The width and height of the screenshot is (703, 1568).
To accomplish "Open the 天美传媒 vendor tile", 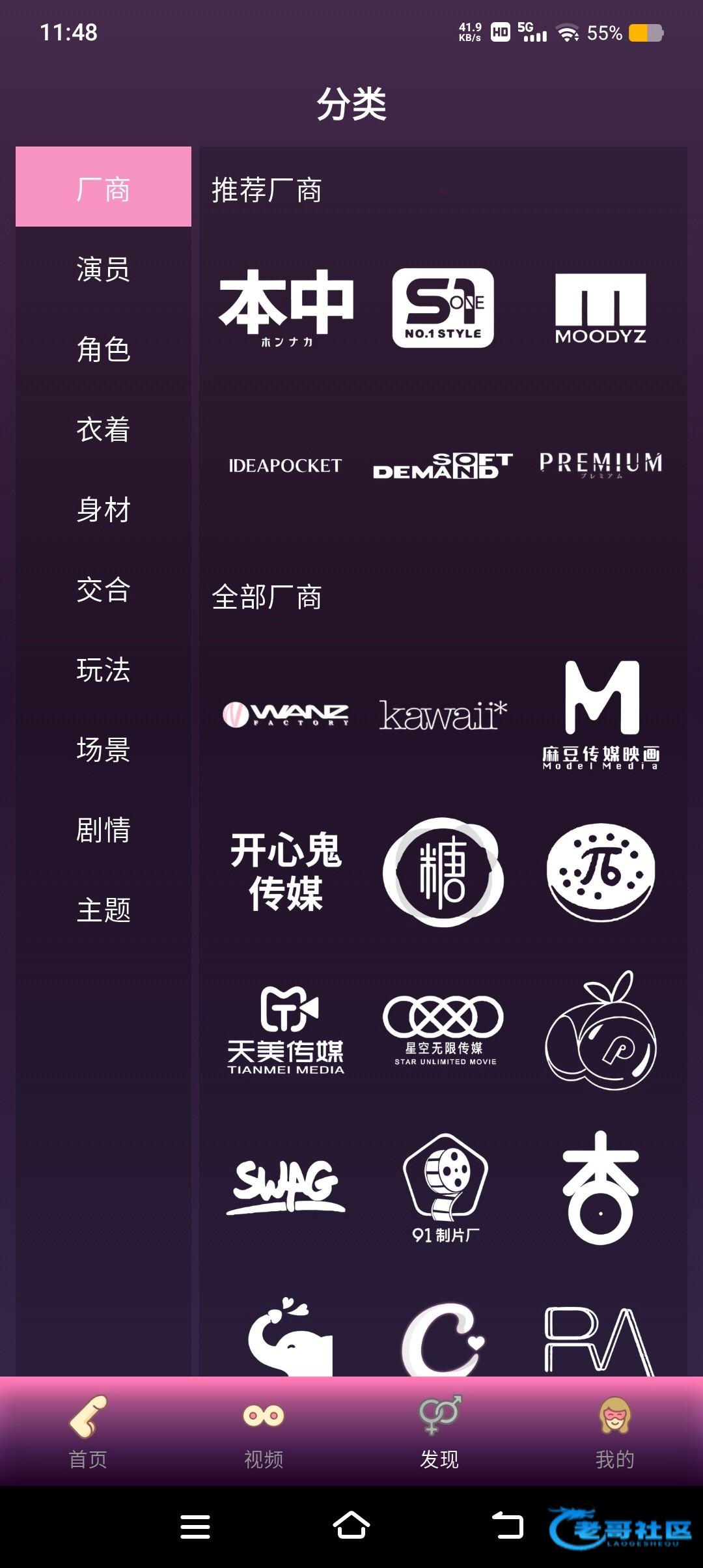I will pos(285,1030).
